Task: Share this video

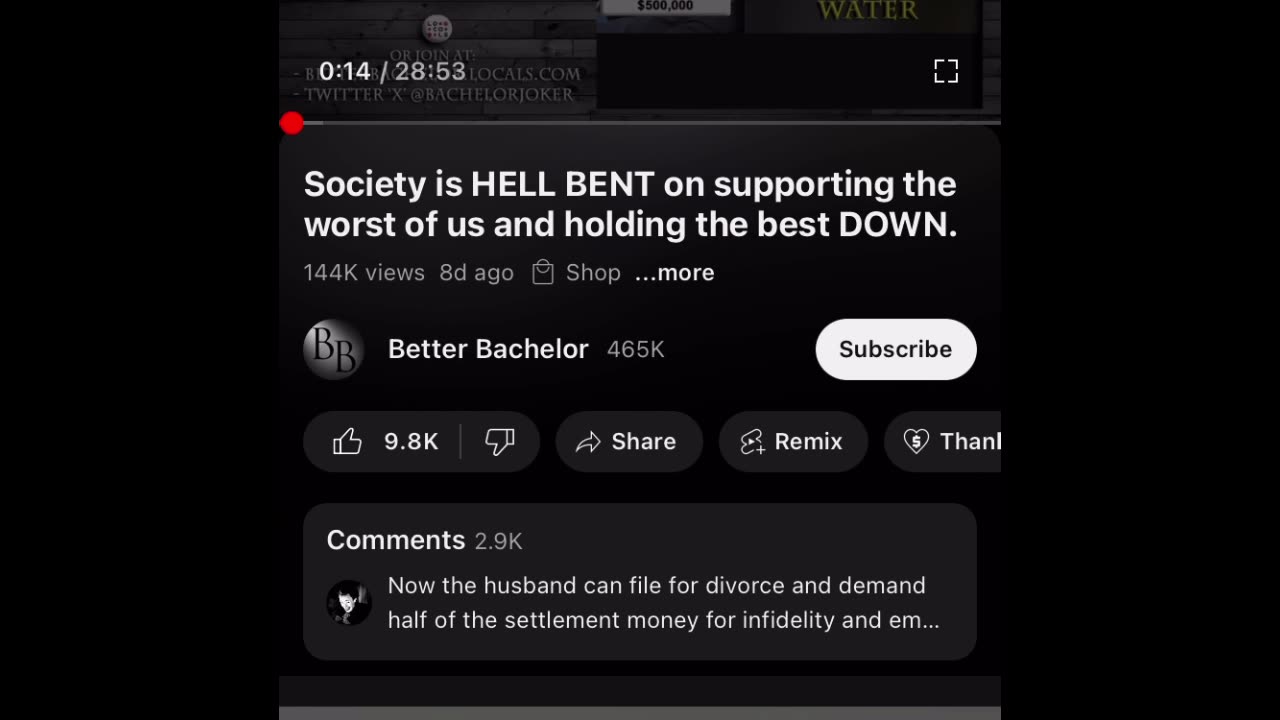Action: [628, 441]
